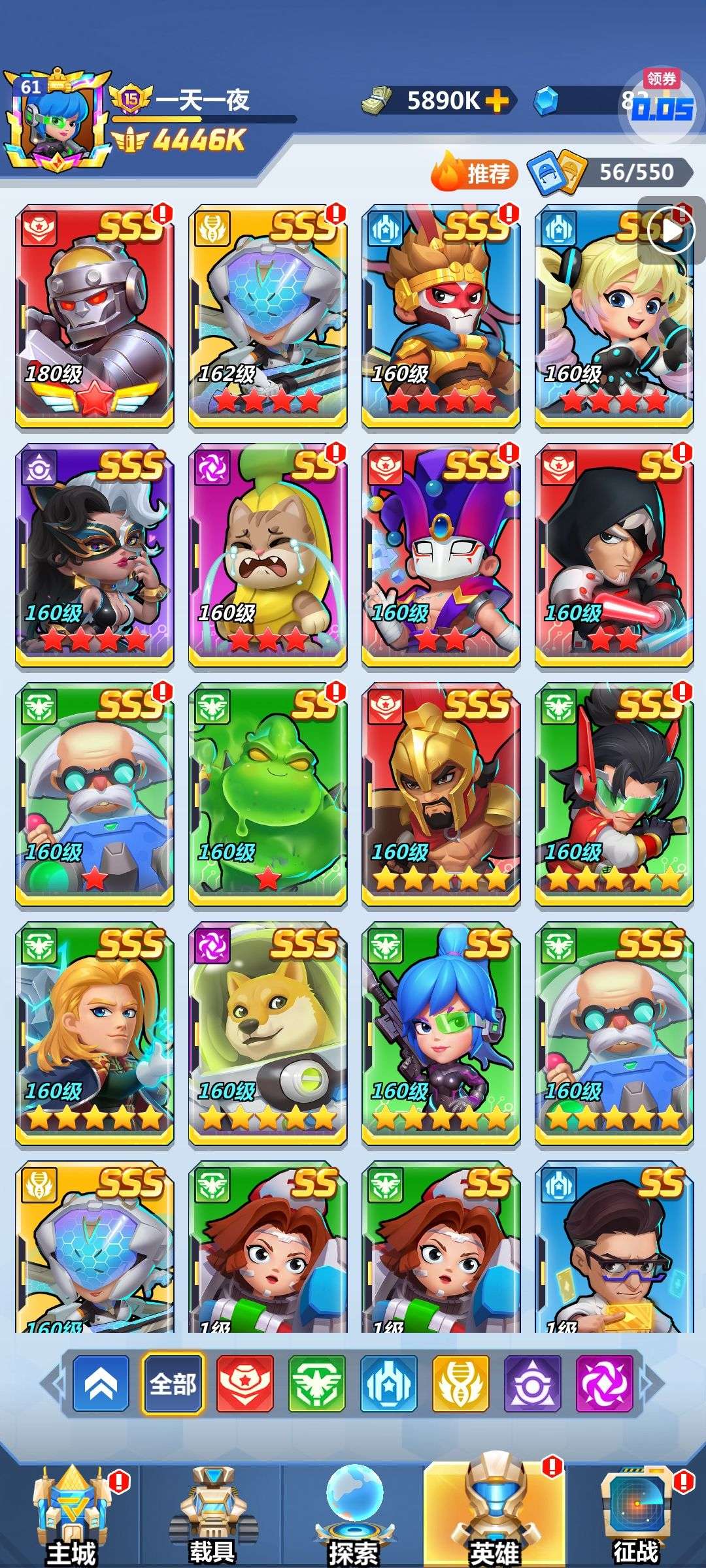Switch to the 征战 campaign tab
Viewport: 706px width, 1568px height.
click(x=635, y=1516)
